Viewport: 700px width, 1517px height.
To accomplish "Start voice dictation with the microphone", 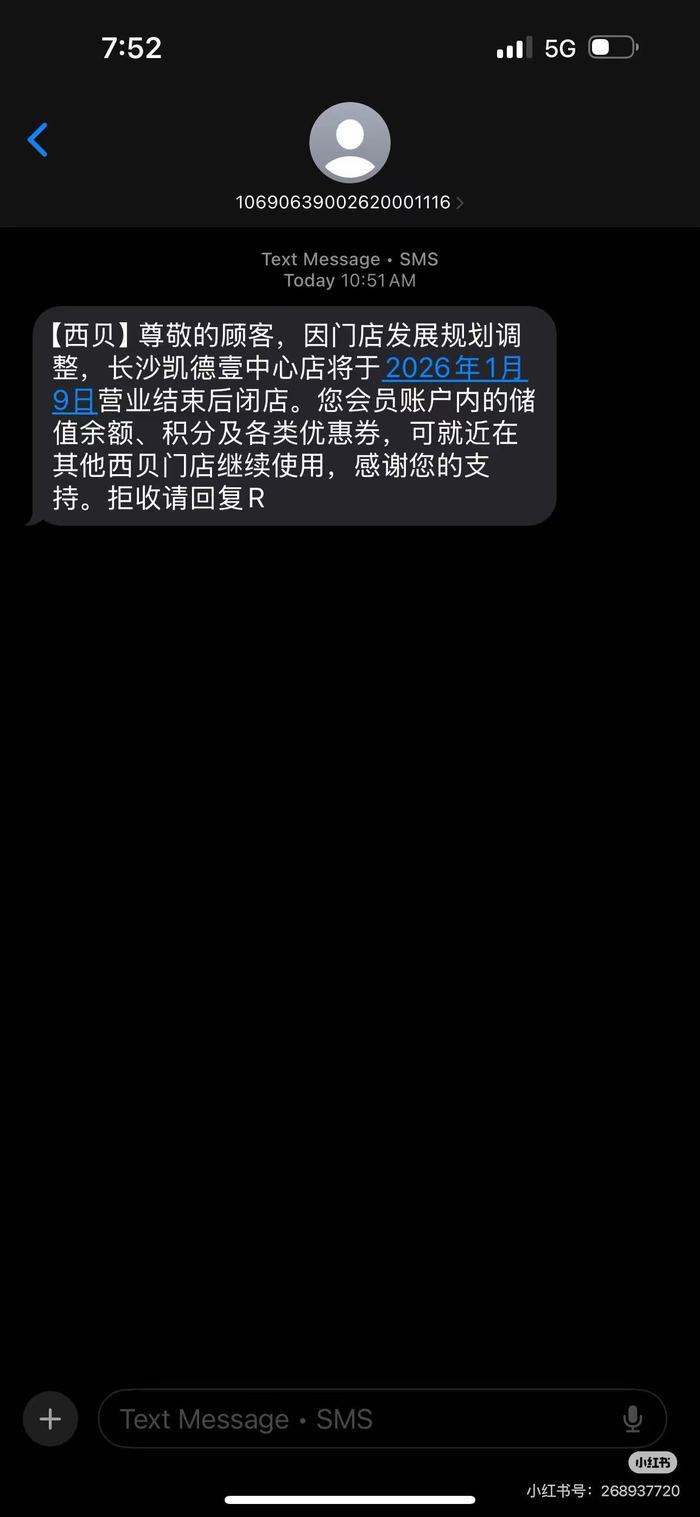I will [632, 1419].
